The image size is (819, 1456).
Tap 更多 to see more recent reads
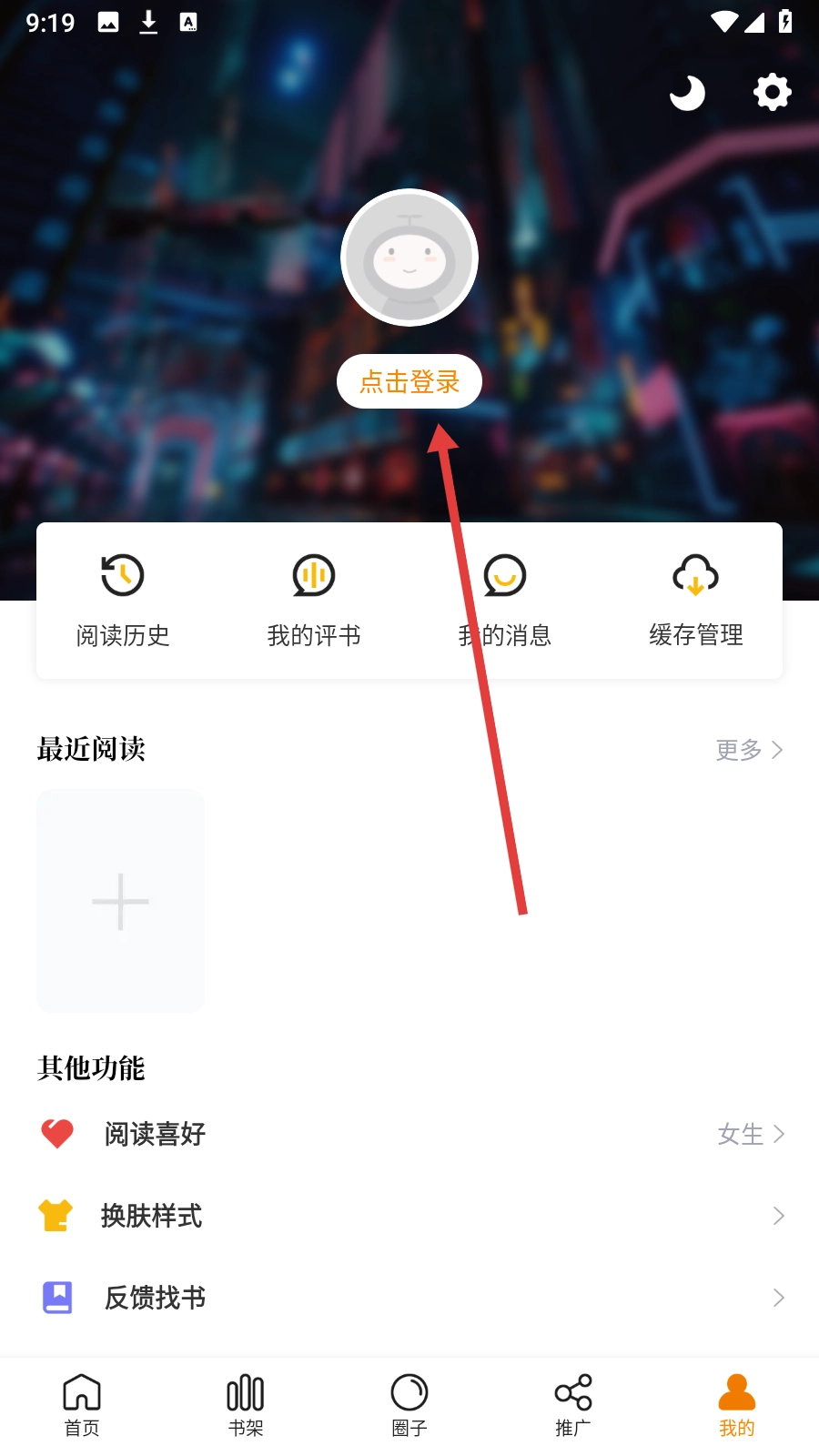point(748,750)
